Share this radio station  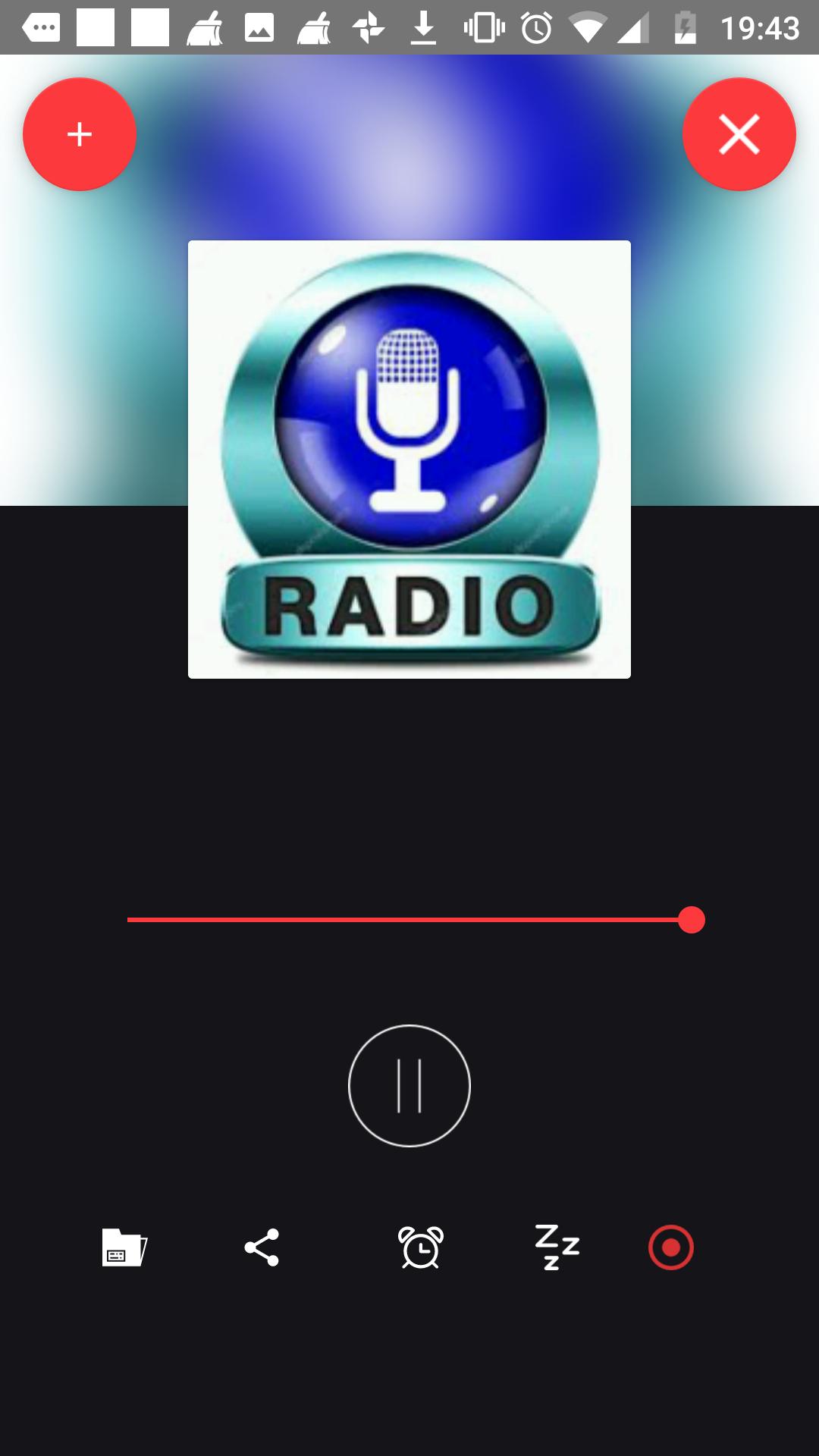tap(262, 1247)
